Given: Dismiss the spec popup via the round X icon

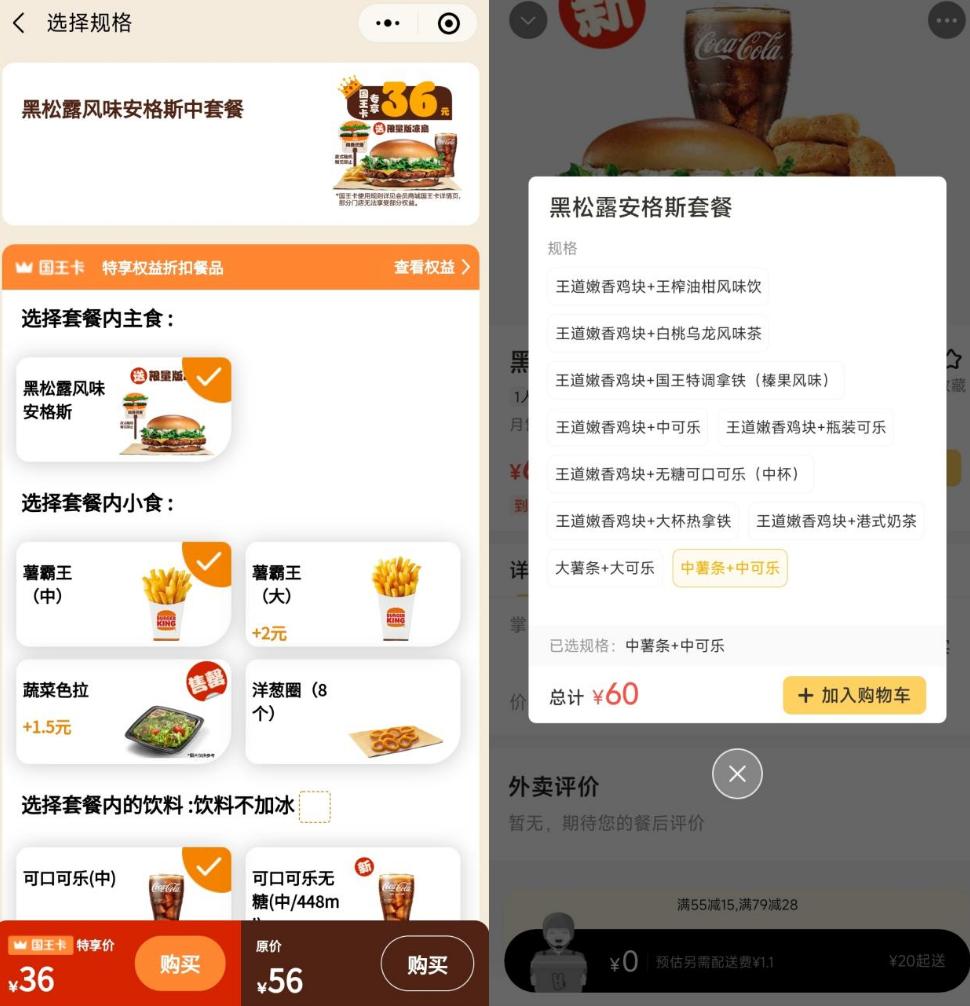Looking at the screenshot, I should [x=737, y=774].
